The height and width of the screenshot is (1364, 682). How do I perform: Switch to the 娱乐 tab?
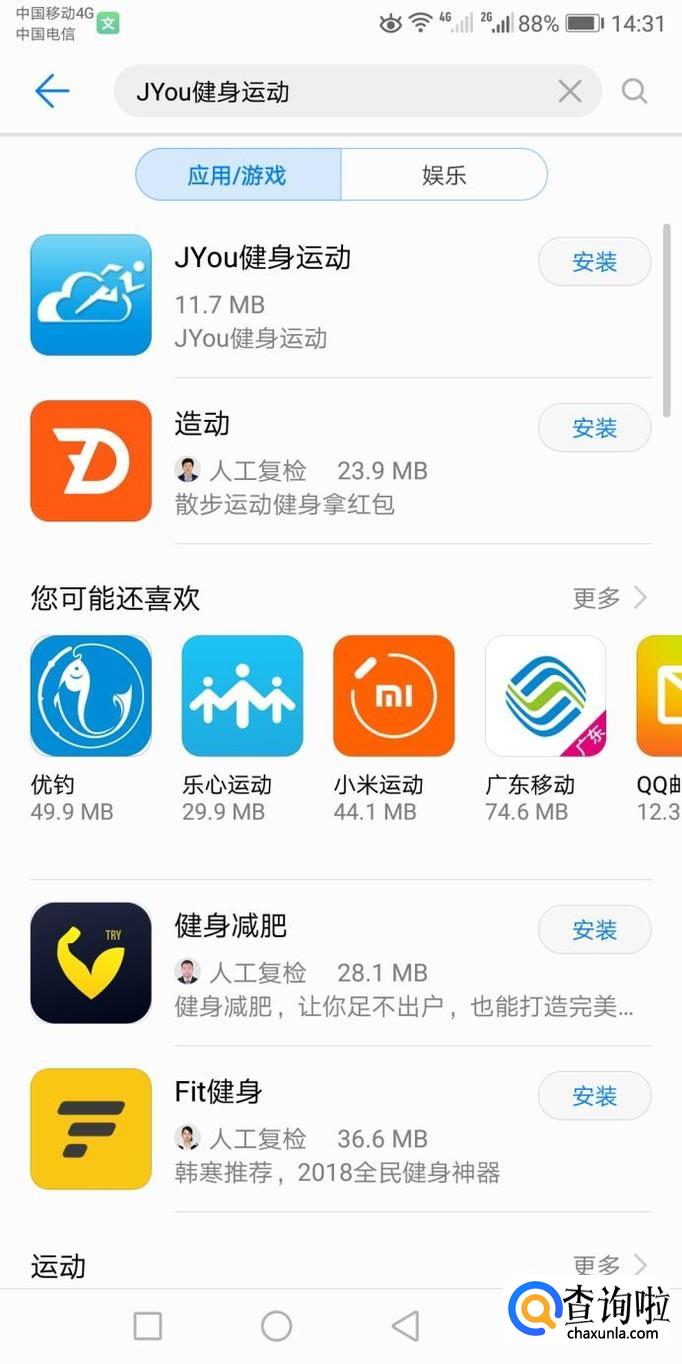point(444,175)
